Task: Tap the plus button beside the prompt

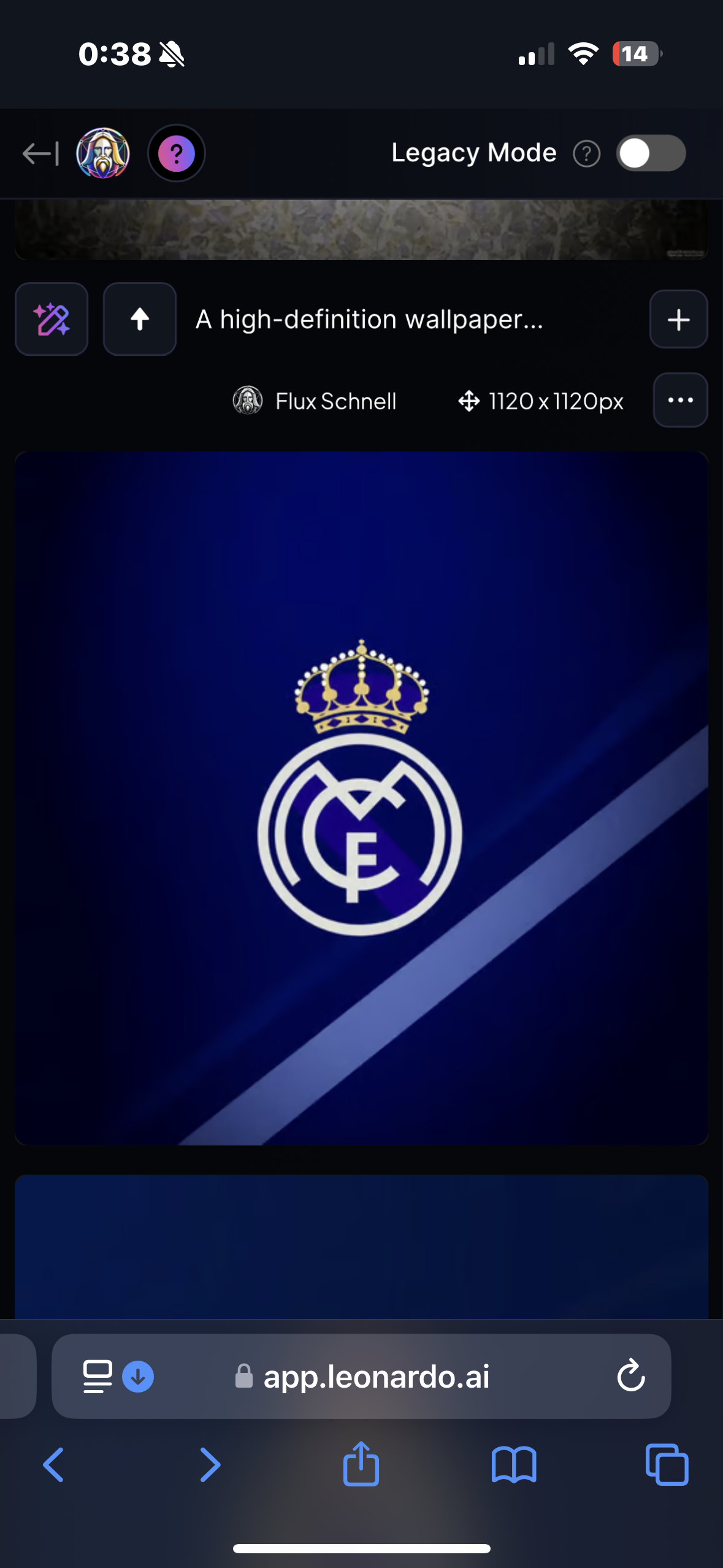Action: pyautogui.click(x=678, y=319)
